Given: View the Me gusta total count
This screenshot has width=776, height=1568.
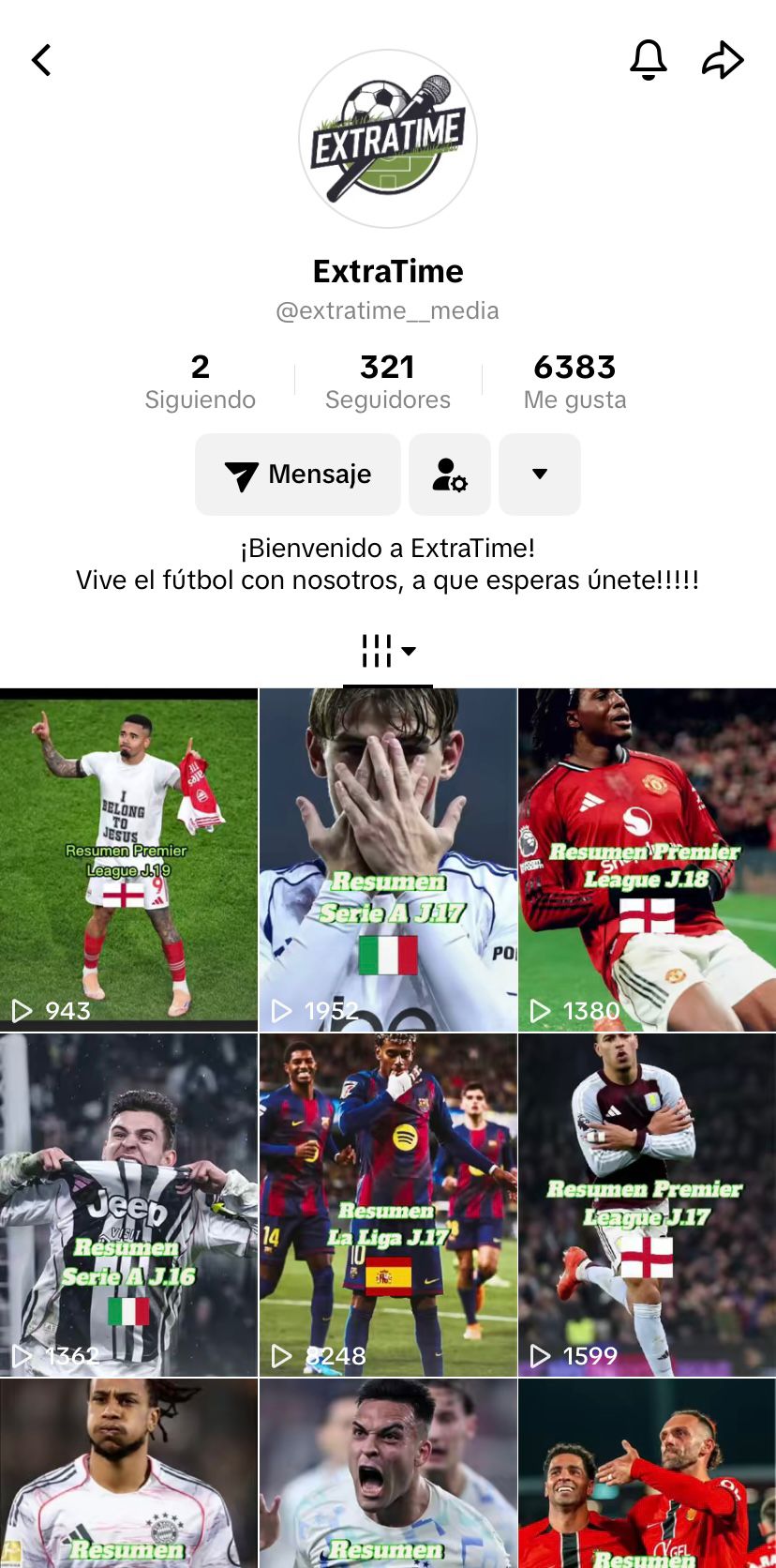Looking at the screenshot, I should point(575,380).
